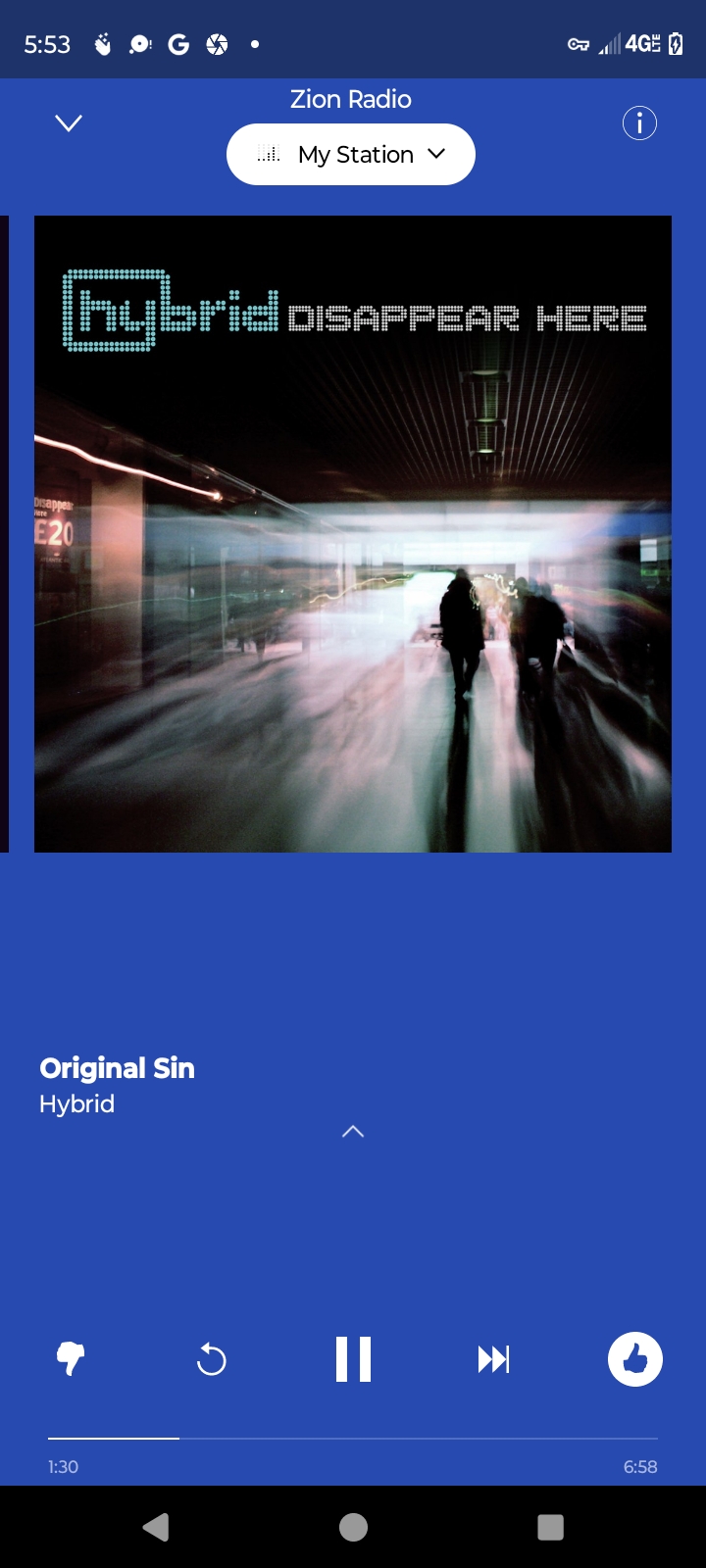Go back using system navigation
706x1568 pixels.
pyautogui.click(x=156, y=1527)
